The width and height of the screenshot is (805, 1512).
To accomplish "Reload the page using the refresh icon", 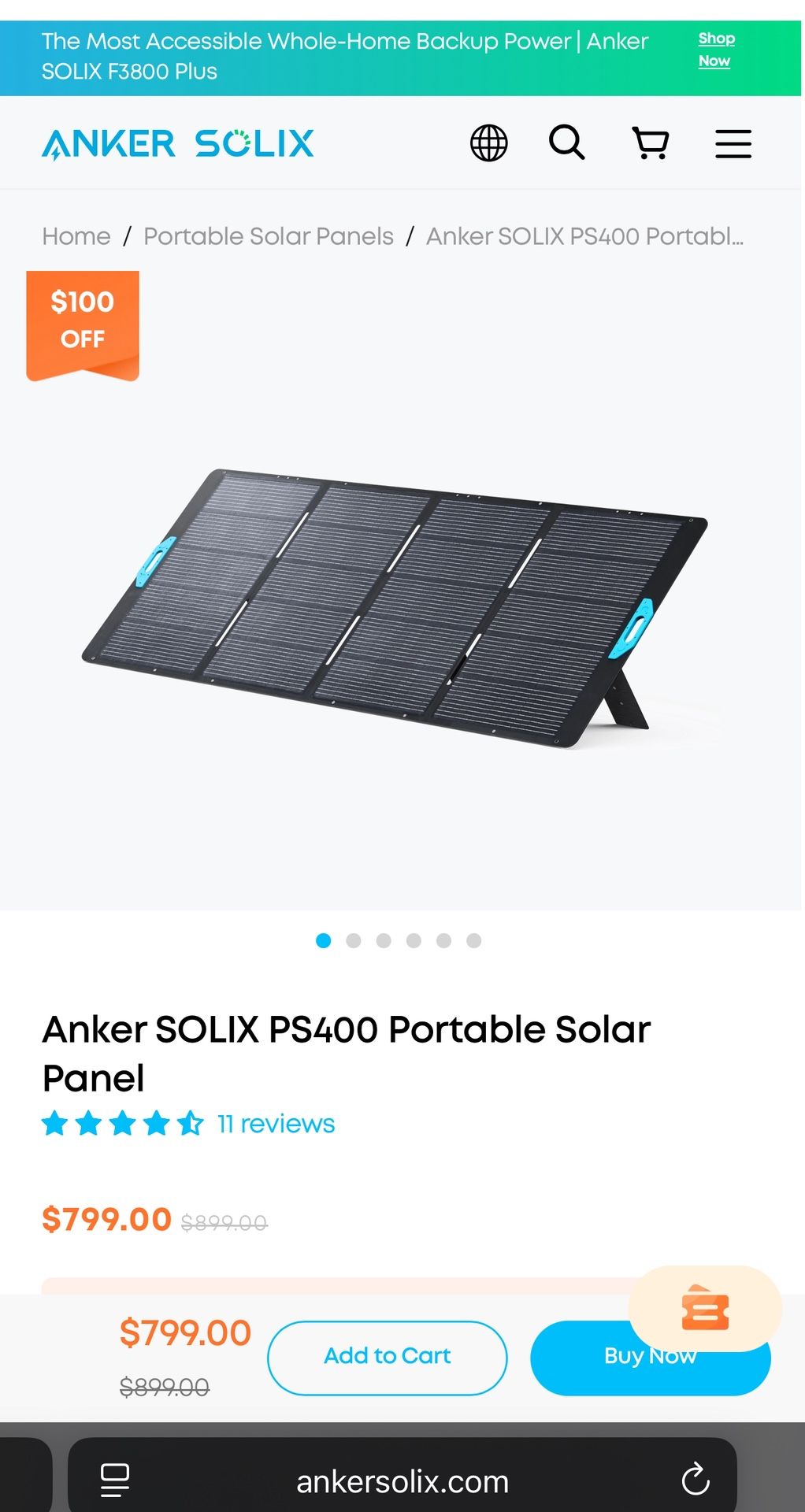I will click(695, 1480).
